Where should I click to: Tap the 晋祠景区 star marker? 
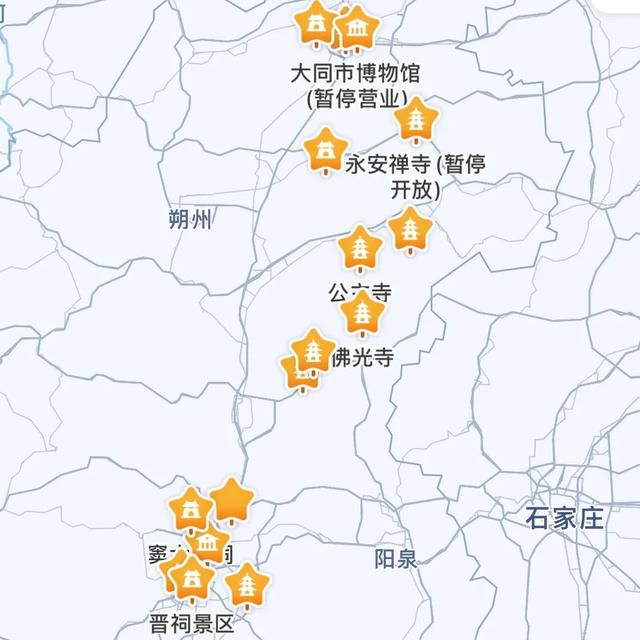[x=193, y=577]
